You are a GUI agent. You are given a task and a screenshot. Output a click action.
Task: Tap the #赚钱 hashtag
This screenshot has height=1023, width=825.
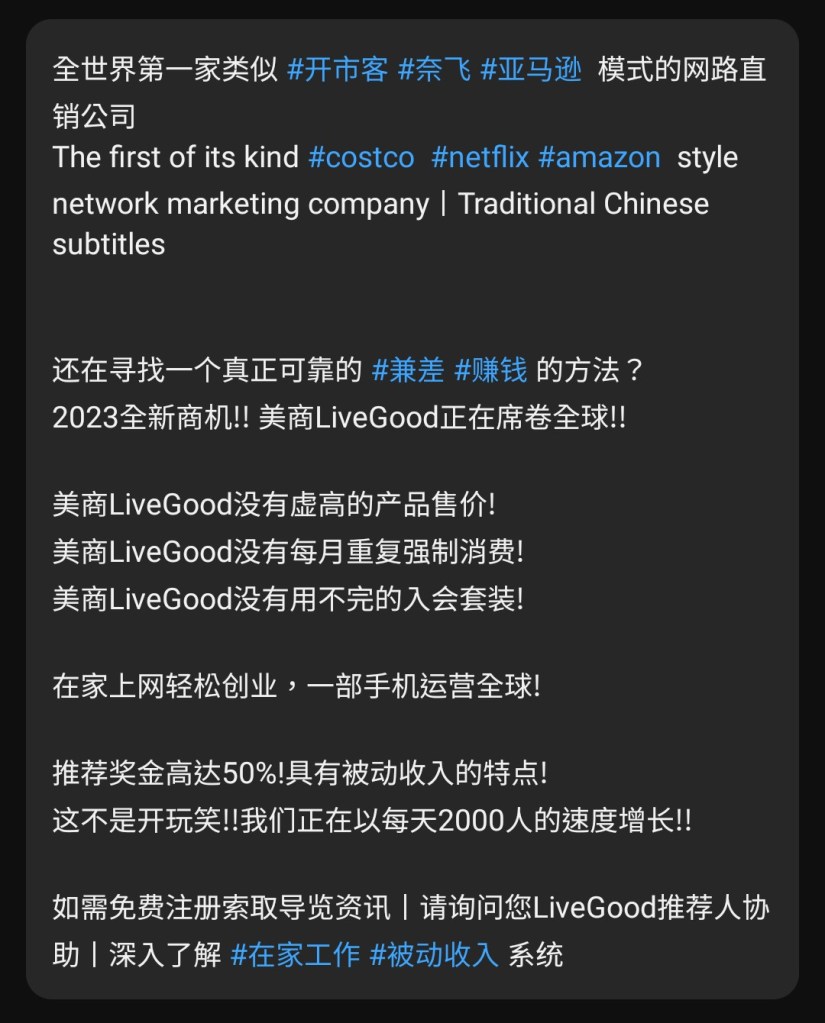coord(490,372)
